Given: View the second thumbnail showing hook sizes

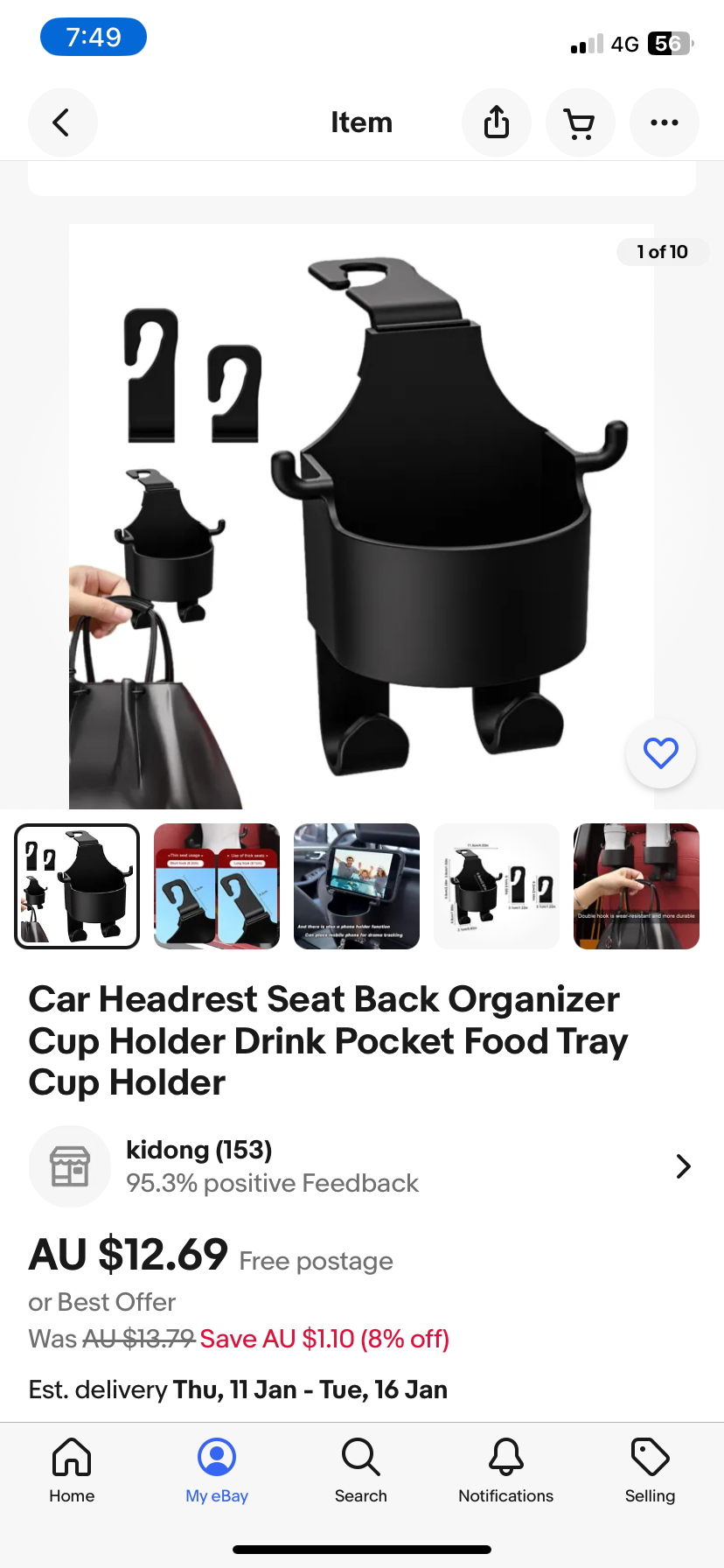Looking at the screenshot, I should [217, 886].
